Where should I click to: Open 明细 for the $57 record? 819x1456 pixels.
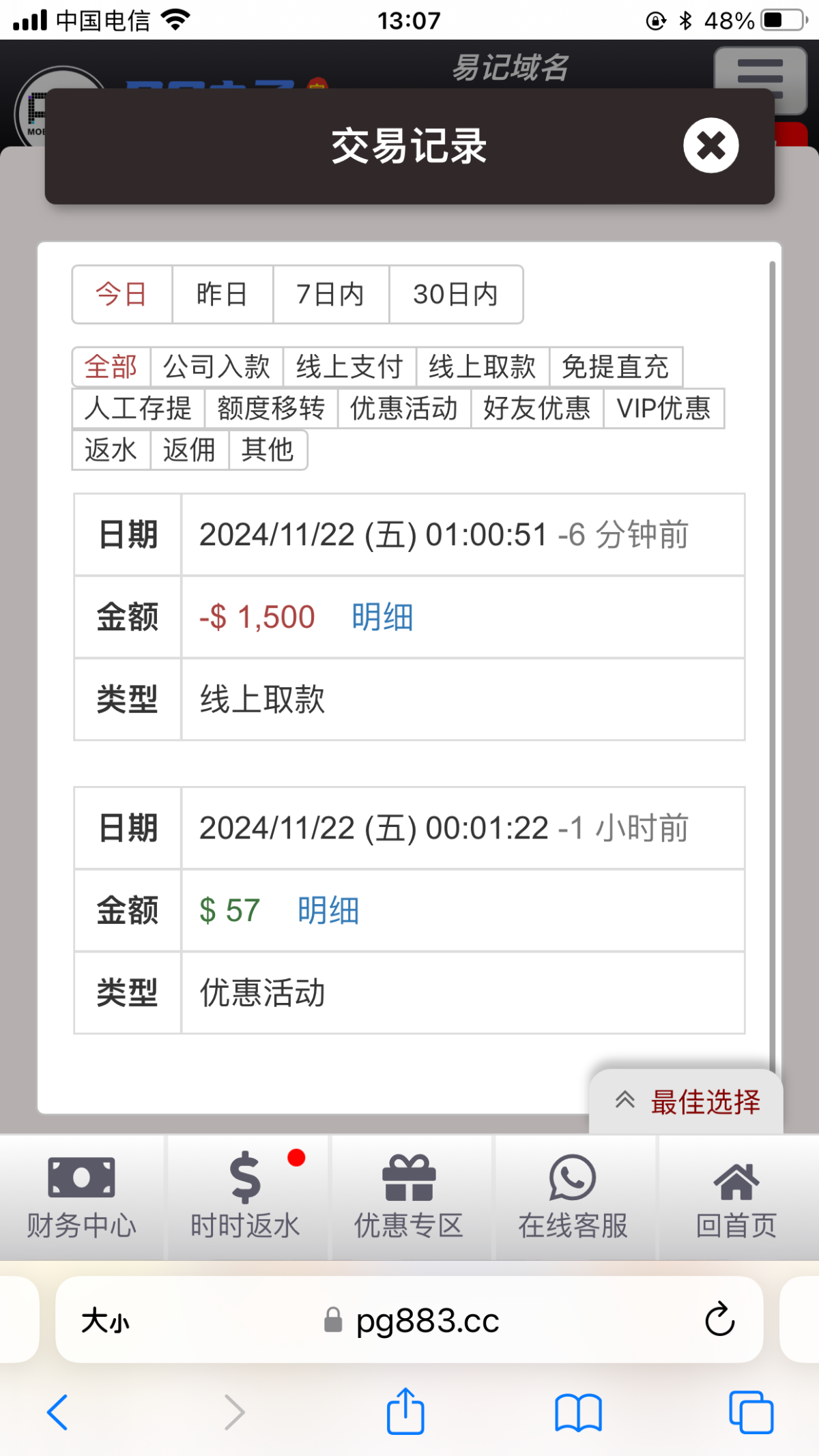(x=328, y=910)
